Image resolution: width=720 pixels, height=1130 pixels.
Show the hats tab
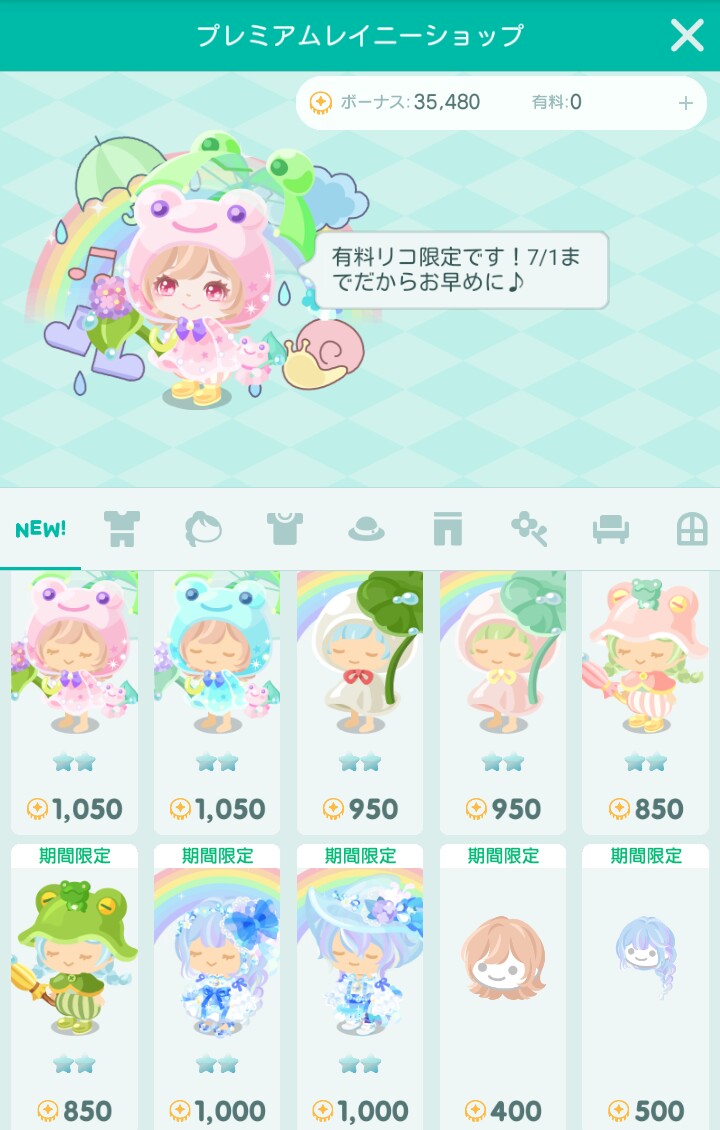click(x=367, y=529)
